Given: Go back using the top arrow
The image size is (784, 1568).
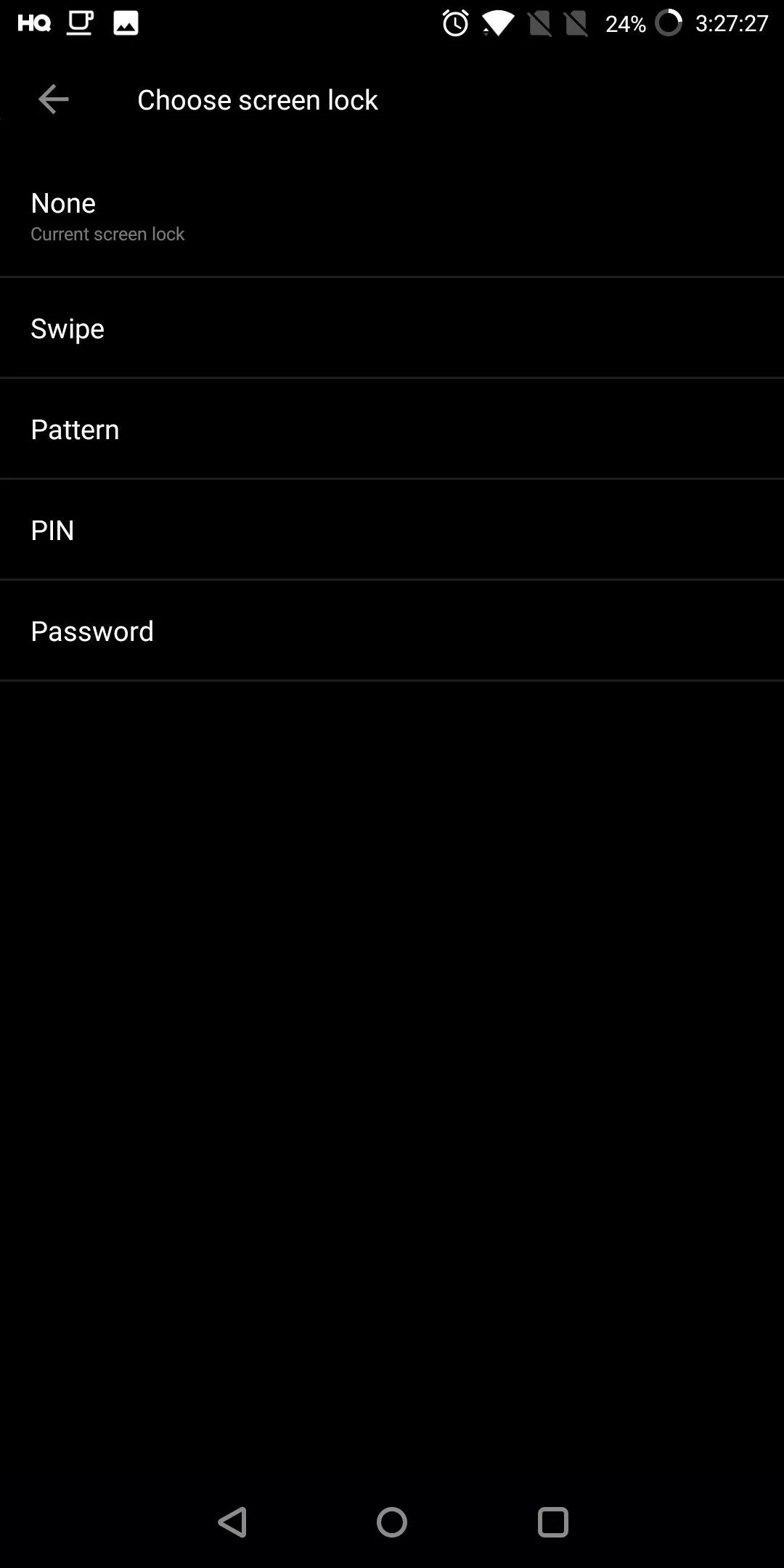Looking at the screenshot, I should 53,99.
